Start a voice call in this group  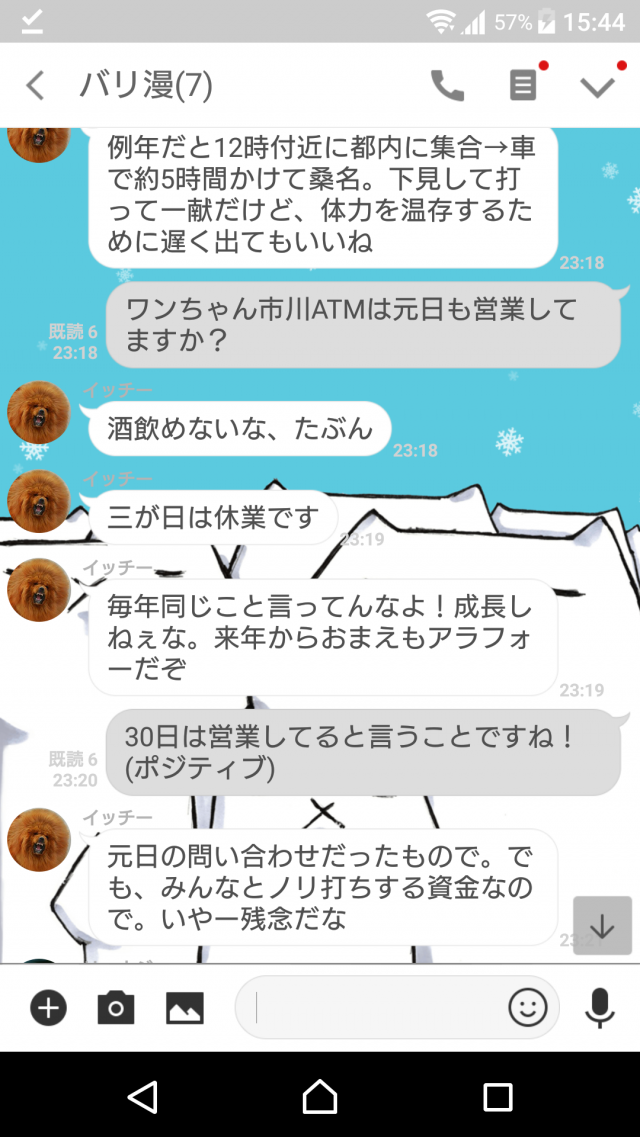[447, 86]
